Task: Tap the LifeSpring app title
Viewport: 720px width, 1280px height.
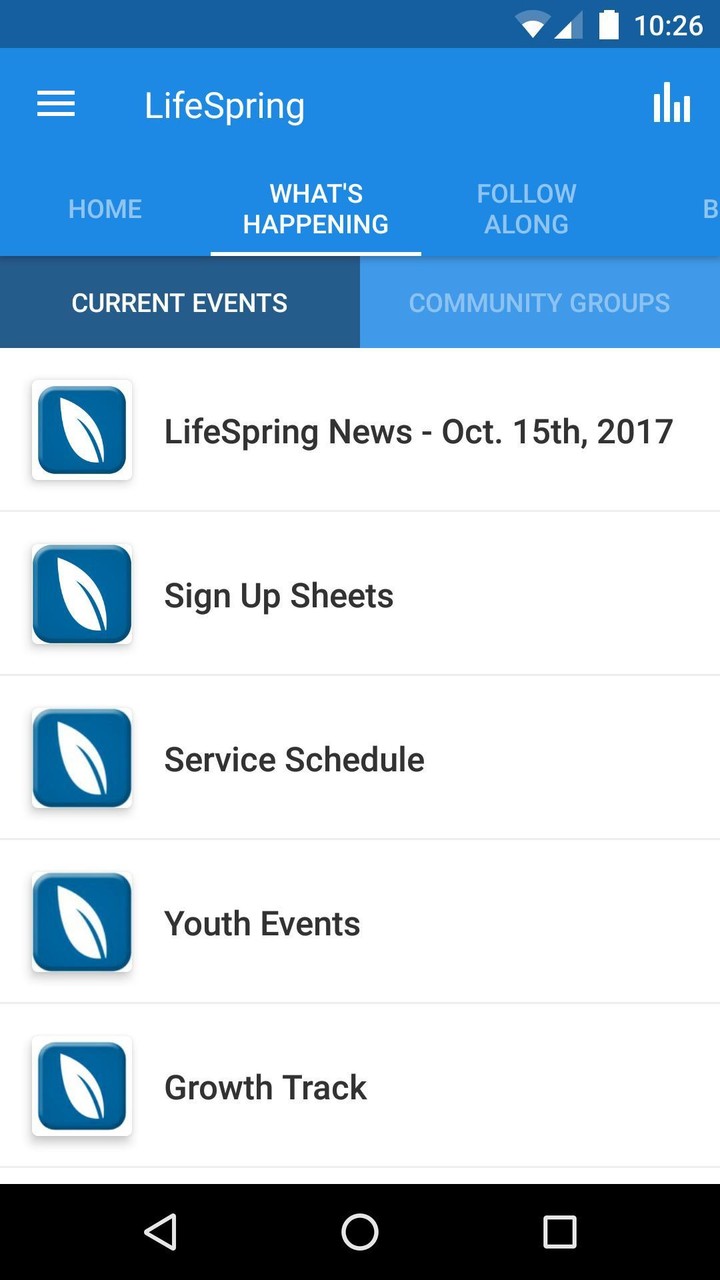Action: tap(224, 105)
